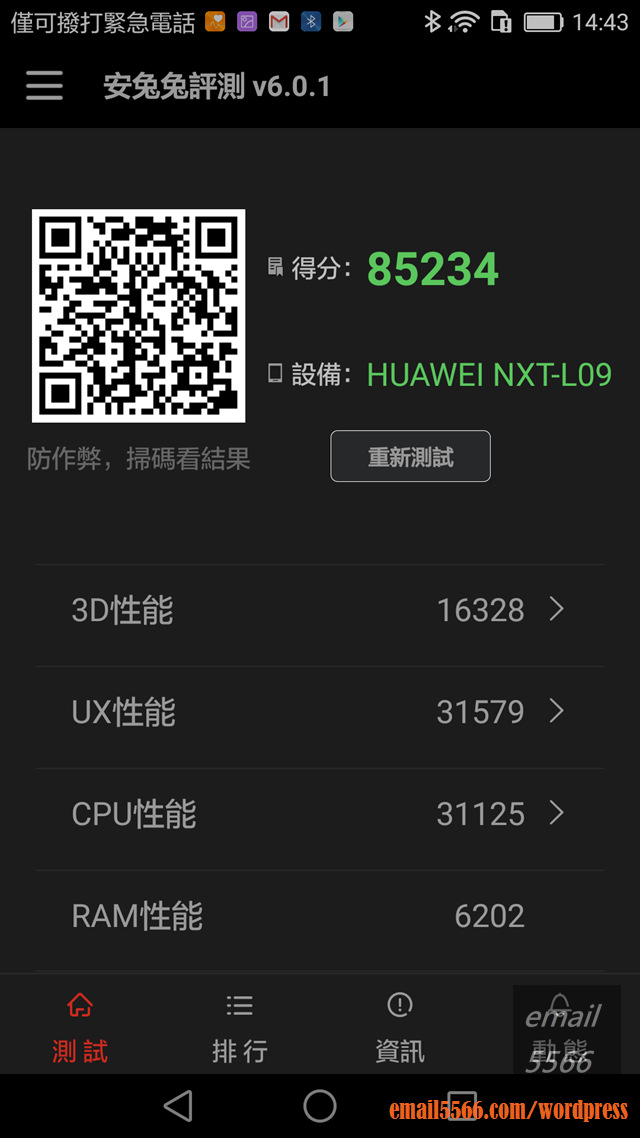Open the 3D性能 score details
640x1138 pixels.
tap(320, 610)
